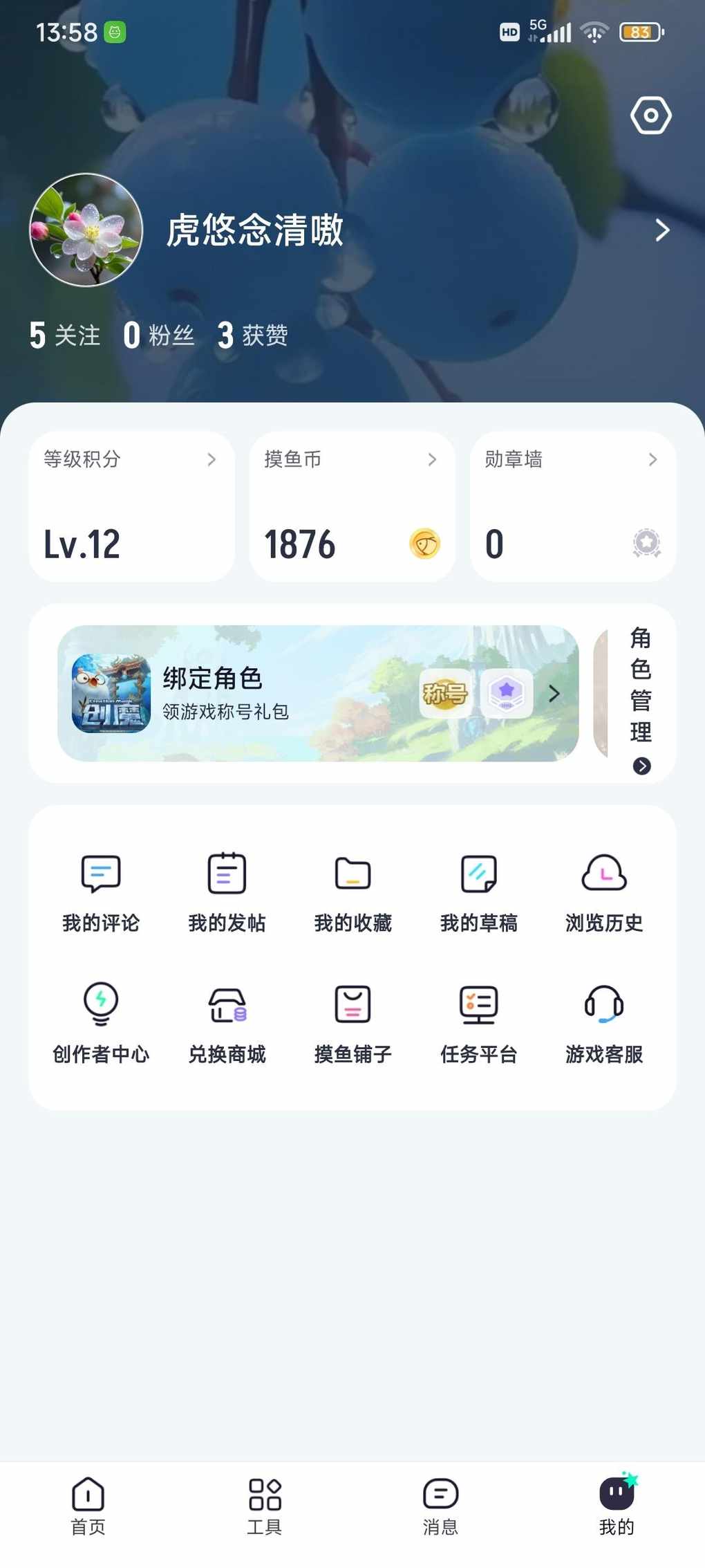Switch to the 消息 tab
Screen dimensions: 705x1568
pos(440,1506)
